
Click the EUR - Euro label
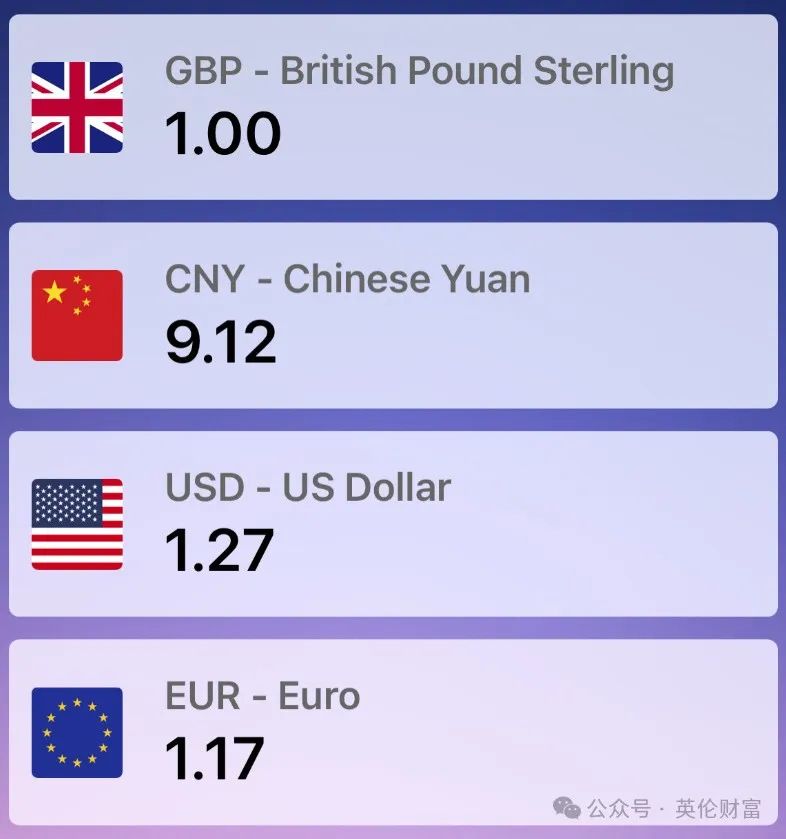(x=262, y=696)
